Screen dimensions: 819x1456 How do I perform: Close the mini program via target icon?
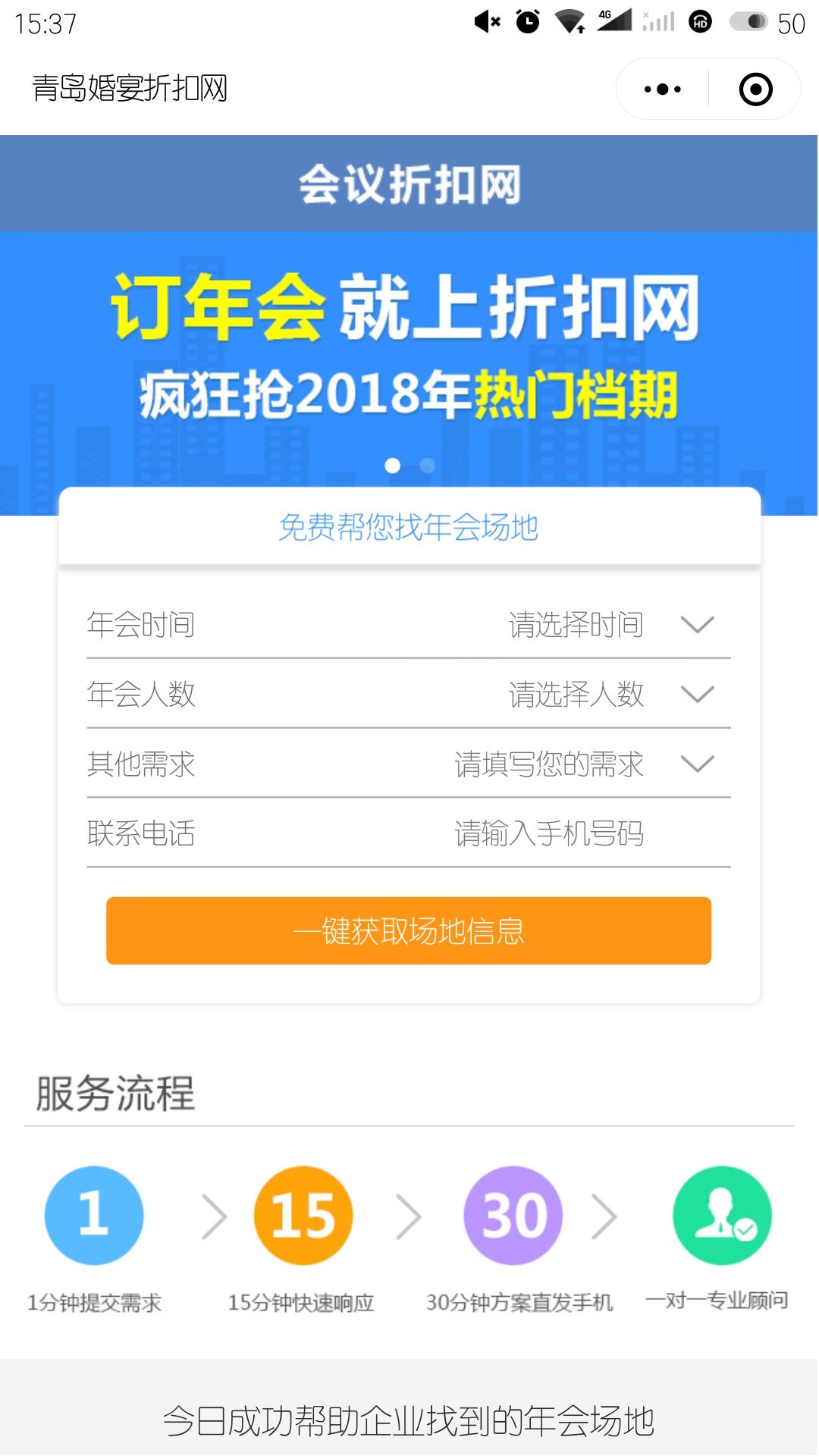click(x=755, y=89)
